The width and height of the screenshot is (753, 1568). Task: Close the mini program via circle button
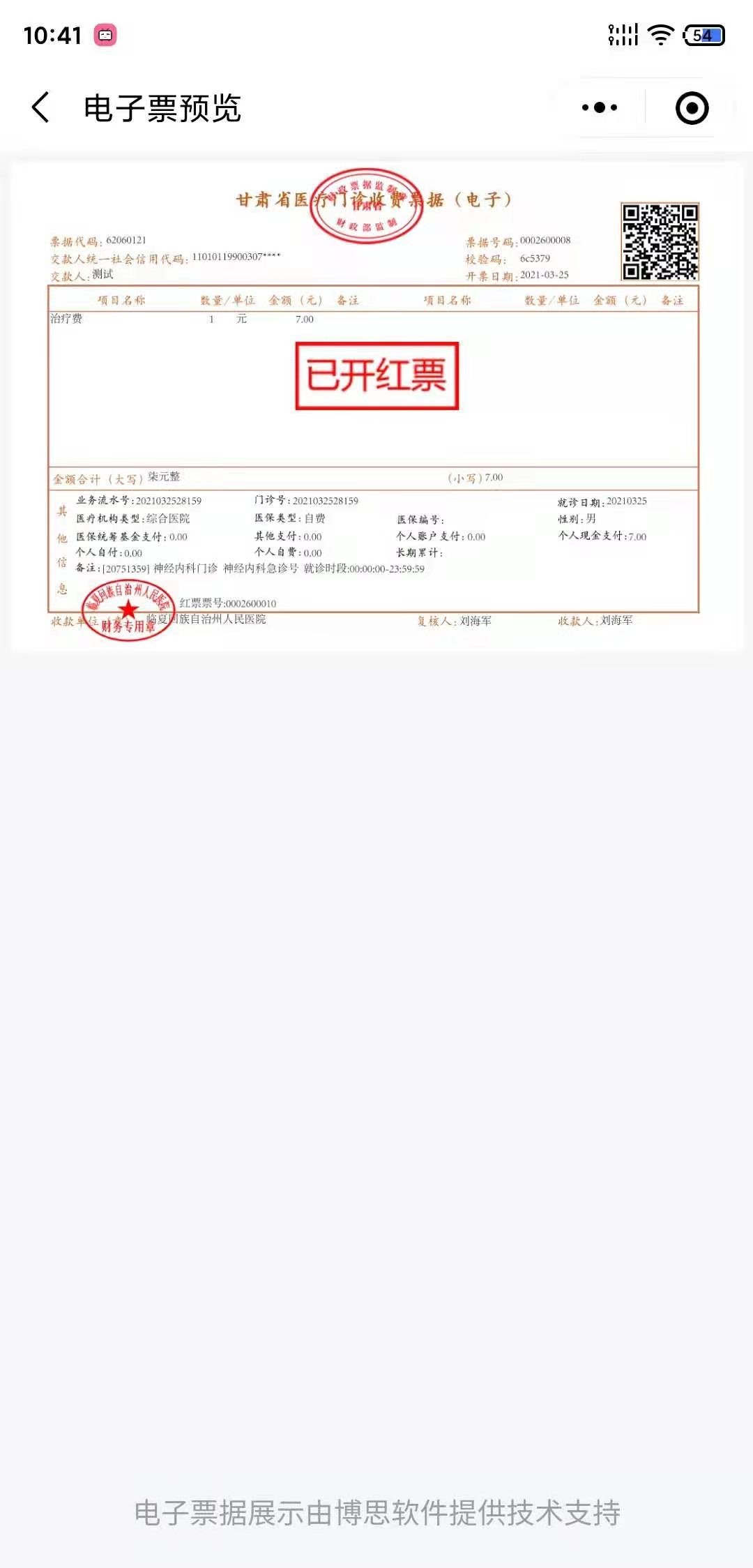(692, 107)
